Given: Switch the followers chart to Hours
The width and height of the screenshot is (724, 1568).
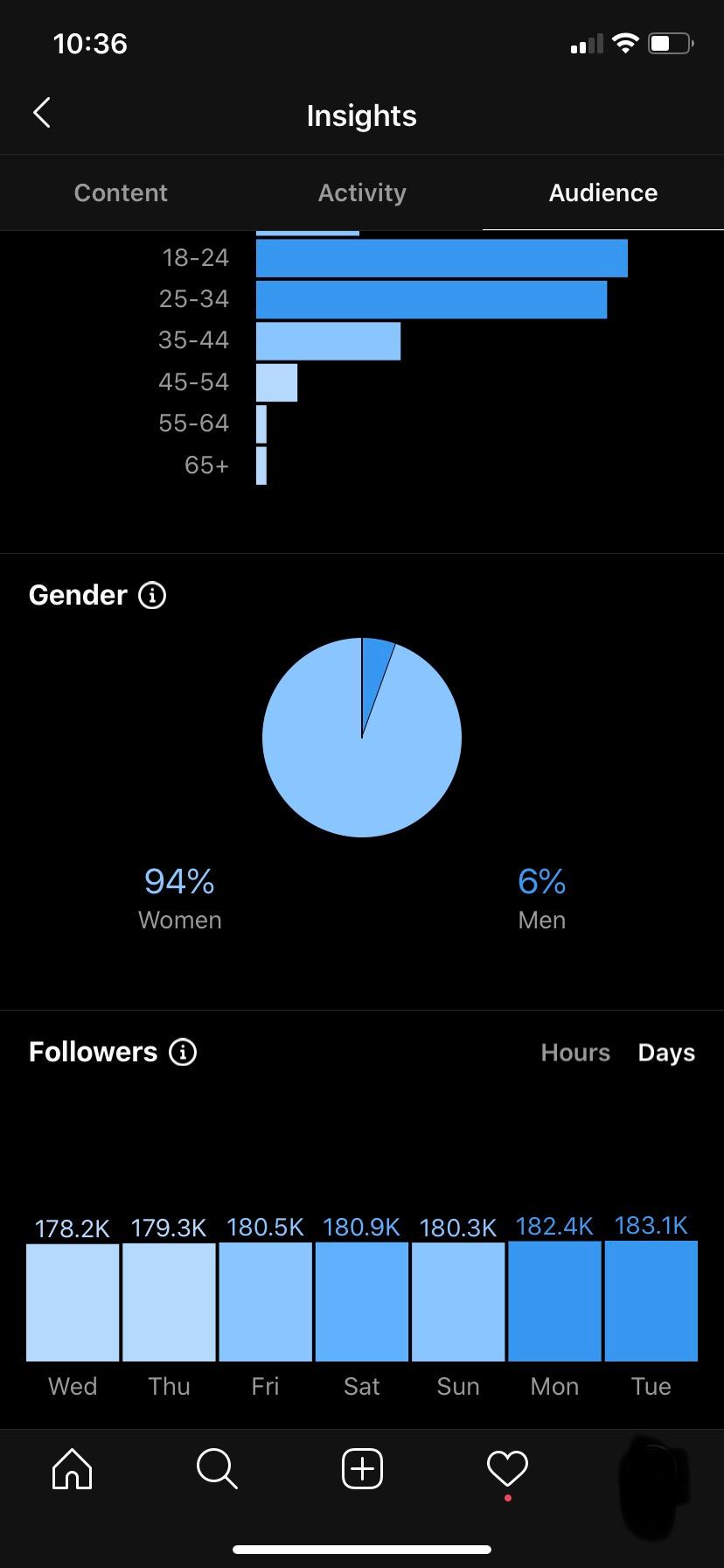Looking at the screenshot, I should pos(575,1053).
